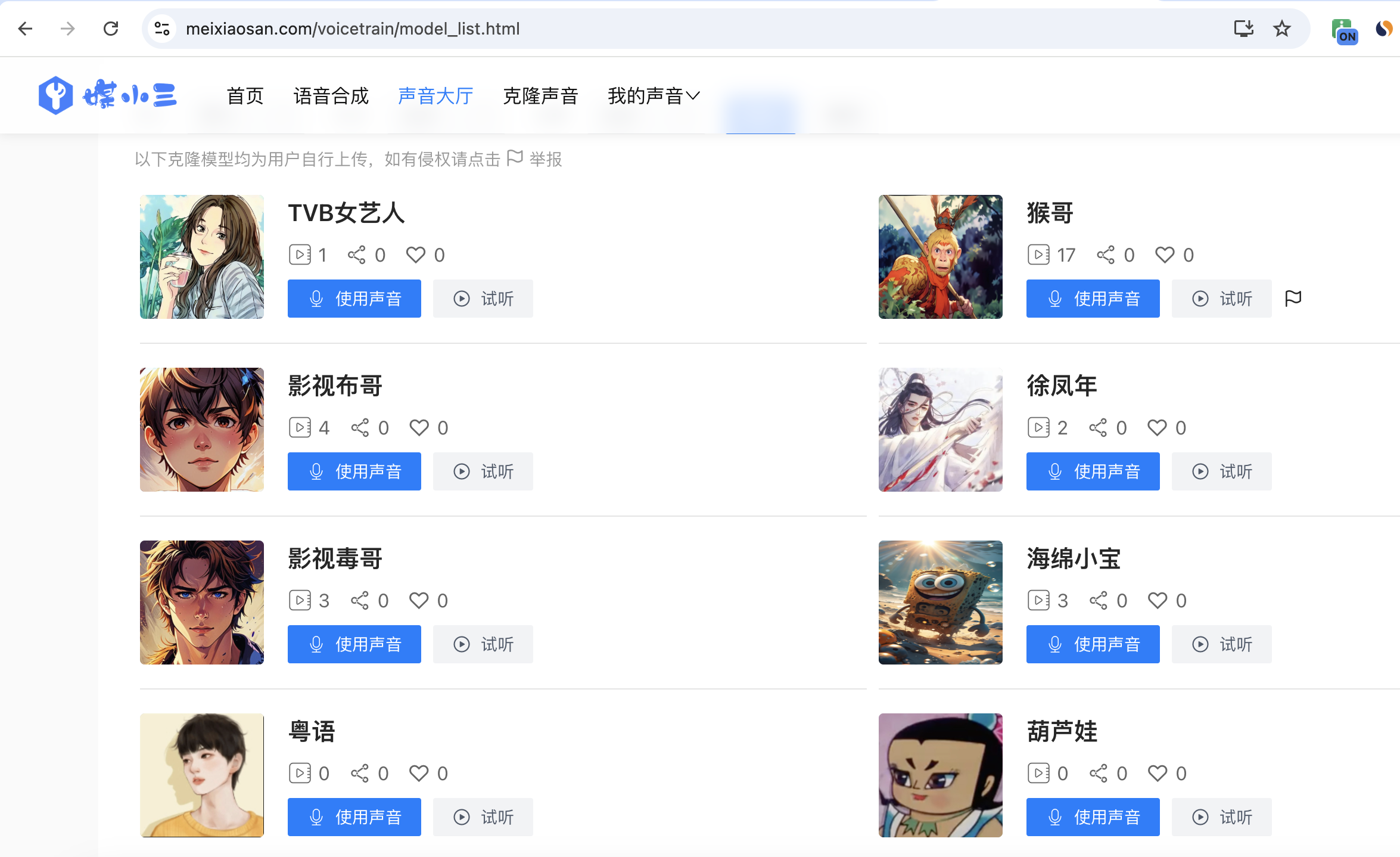Like the 徐凤年 voice with the heart icon
1400x857 pixels.
click(1157, 428)
